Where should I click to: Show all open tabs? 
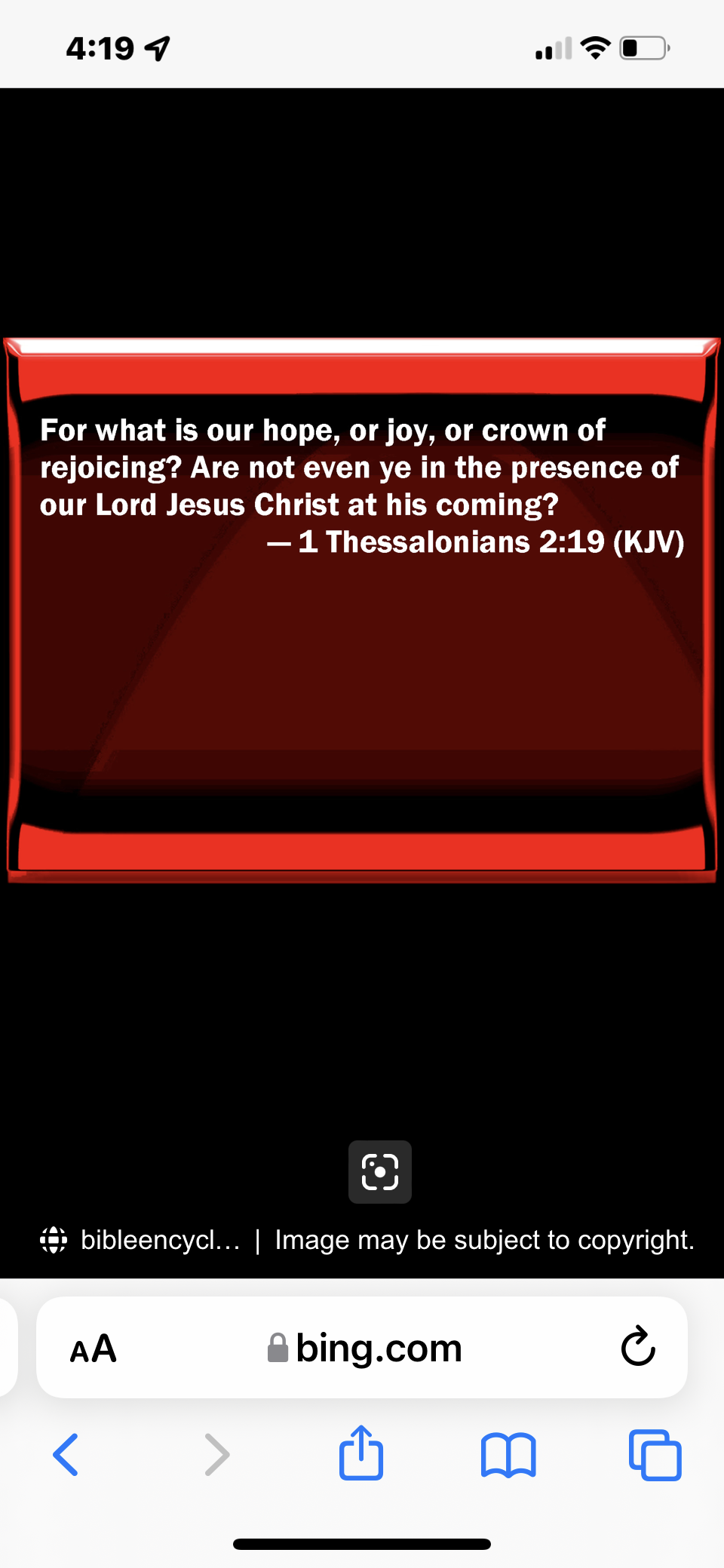655,1454
